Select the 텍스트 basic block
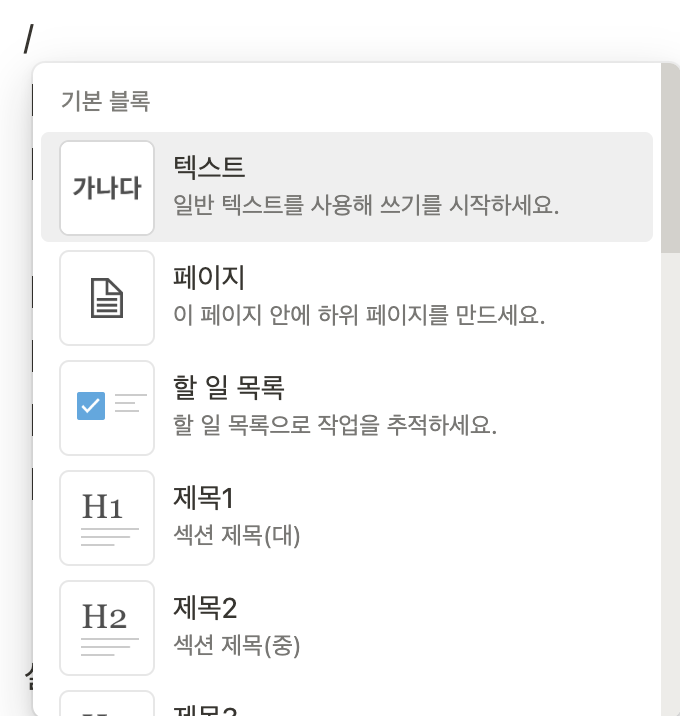The height and width of the screenshot is (716, 680). coord(346,187)
